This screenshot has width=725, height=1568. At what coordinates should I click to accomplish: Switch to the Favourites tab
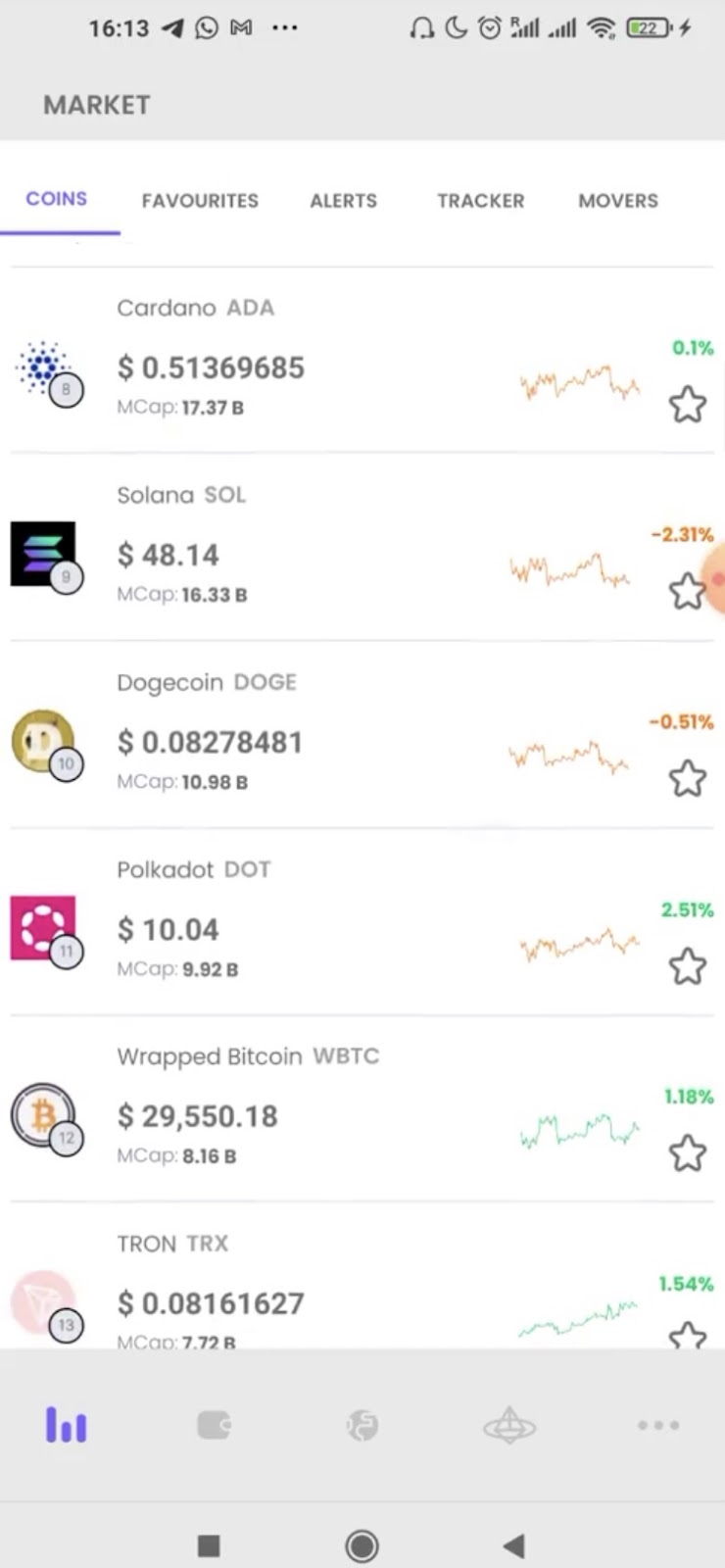click(x=200, y=201)
